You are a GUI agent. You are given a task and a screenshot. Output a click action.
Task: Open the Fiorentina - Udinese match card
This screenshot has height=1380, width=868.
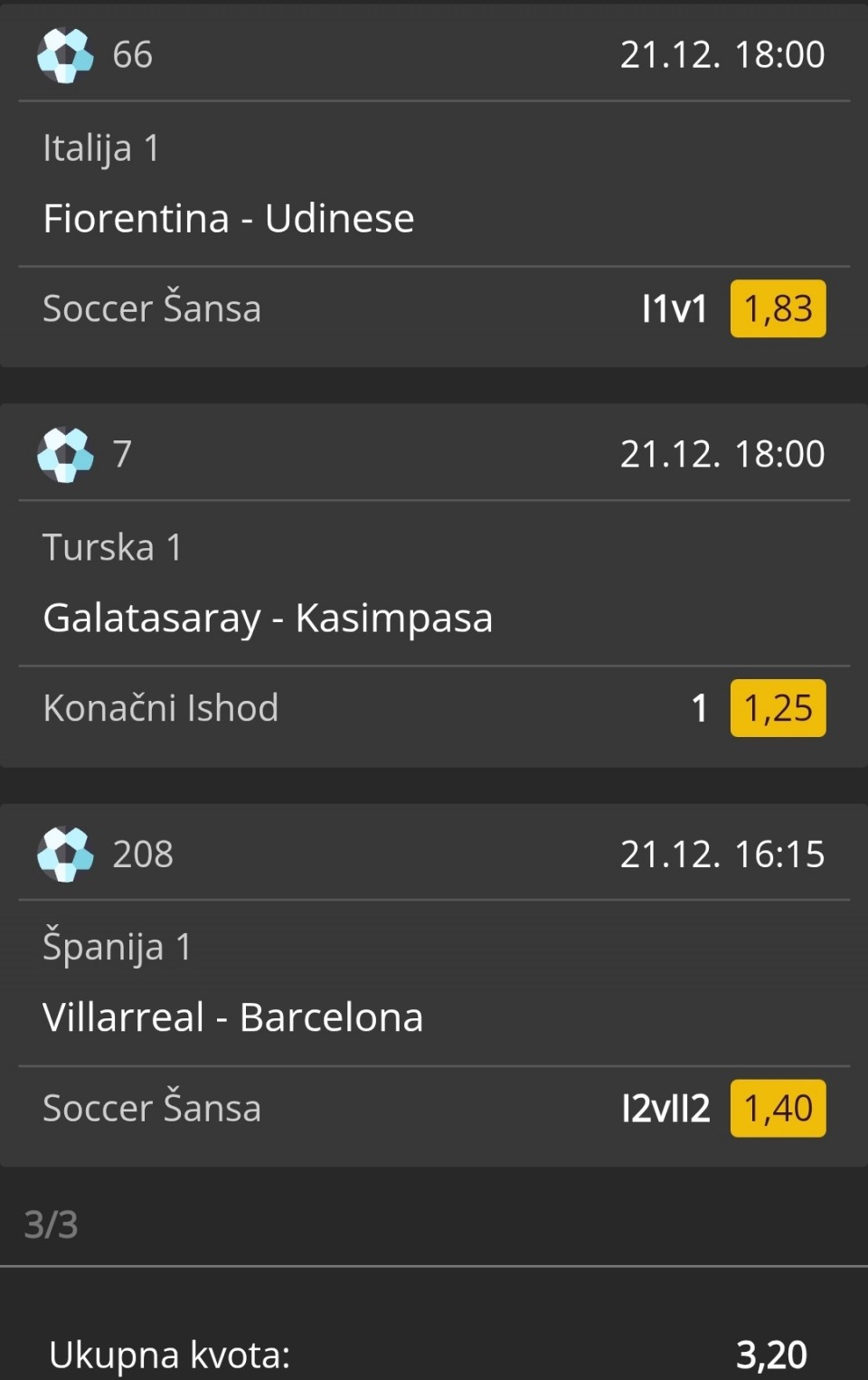229,219
